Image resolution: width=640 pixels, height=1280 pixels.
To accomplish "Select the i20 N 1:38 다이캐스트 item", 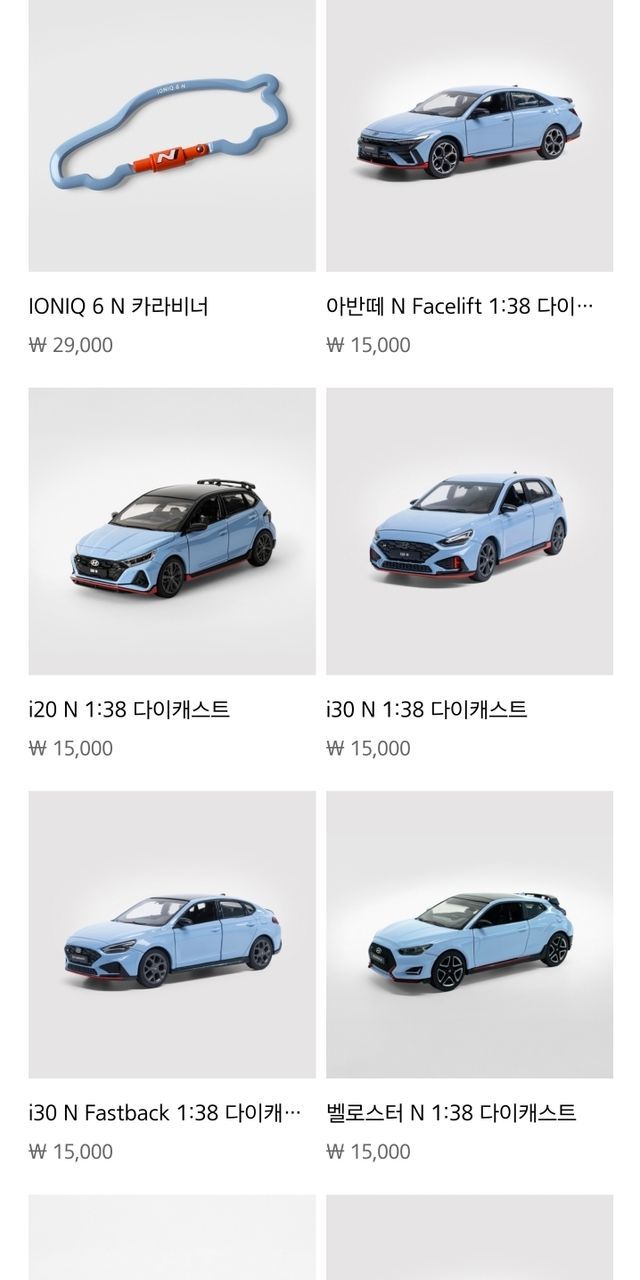I will click(171, 531).
